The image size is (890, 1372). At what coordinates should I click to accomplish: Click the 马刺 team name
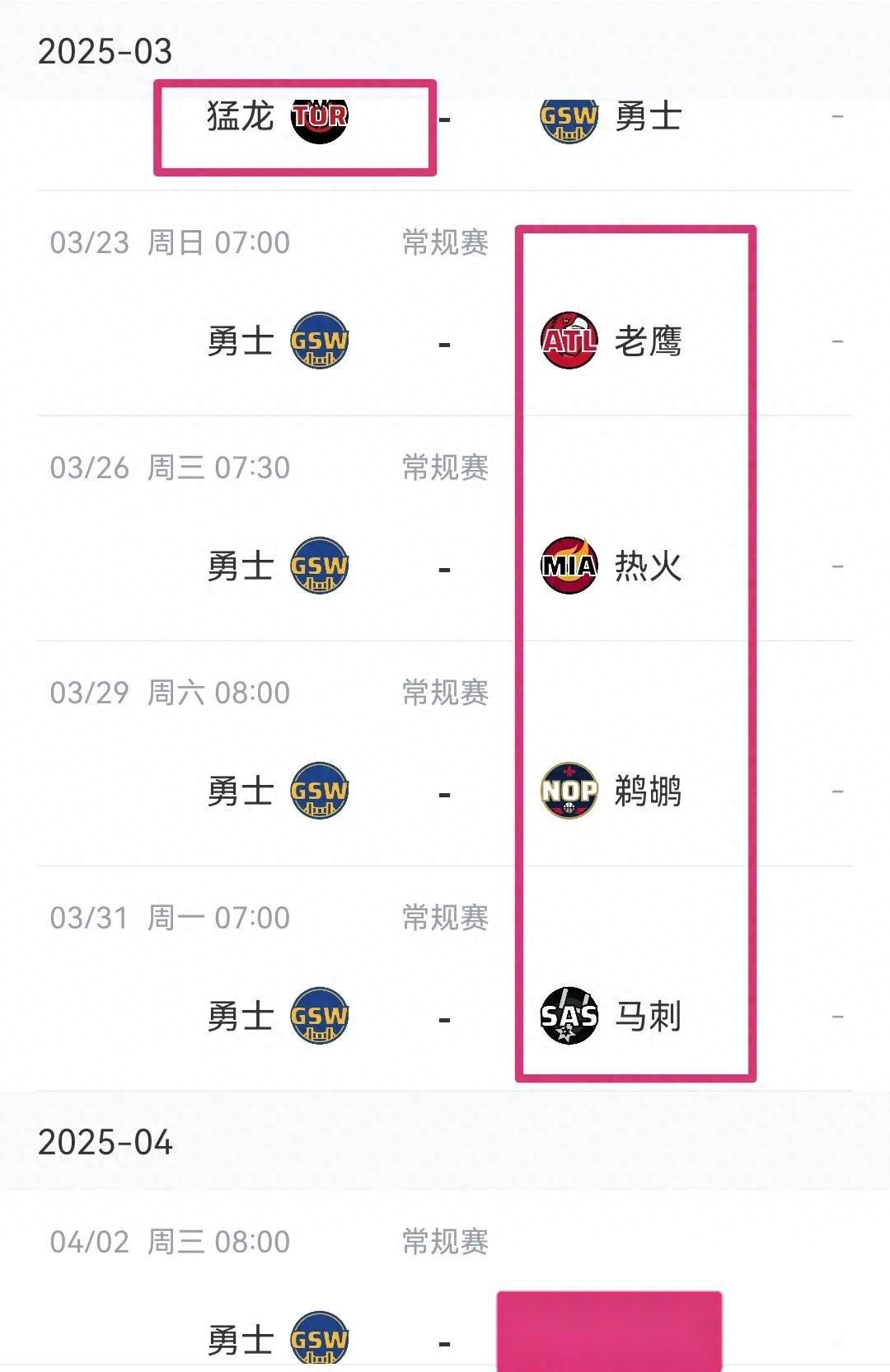[647, 1016]
